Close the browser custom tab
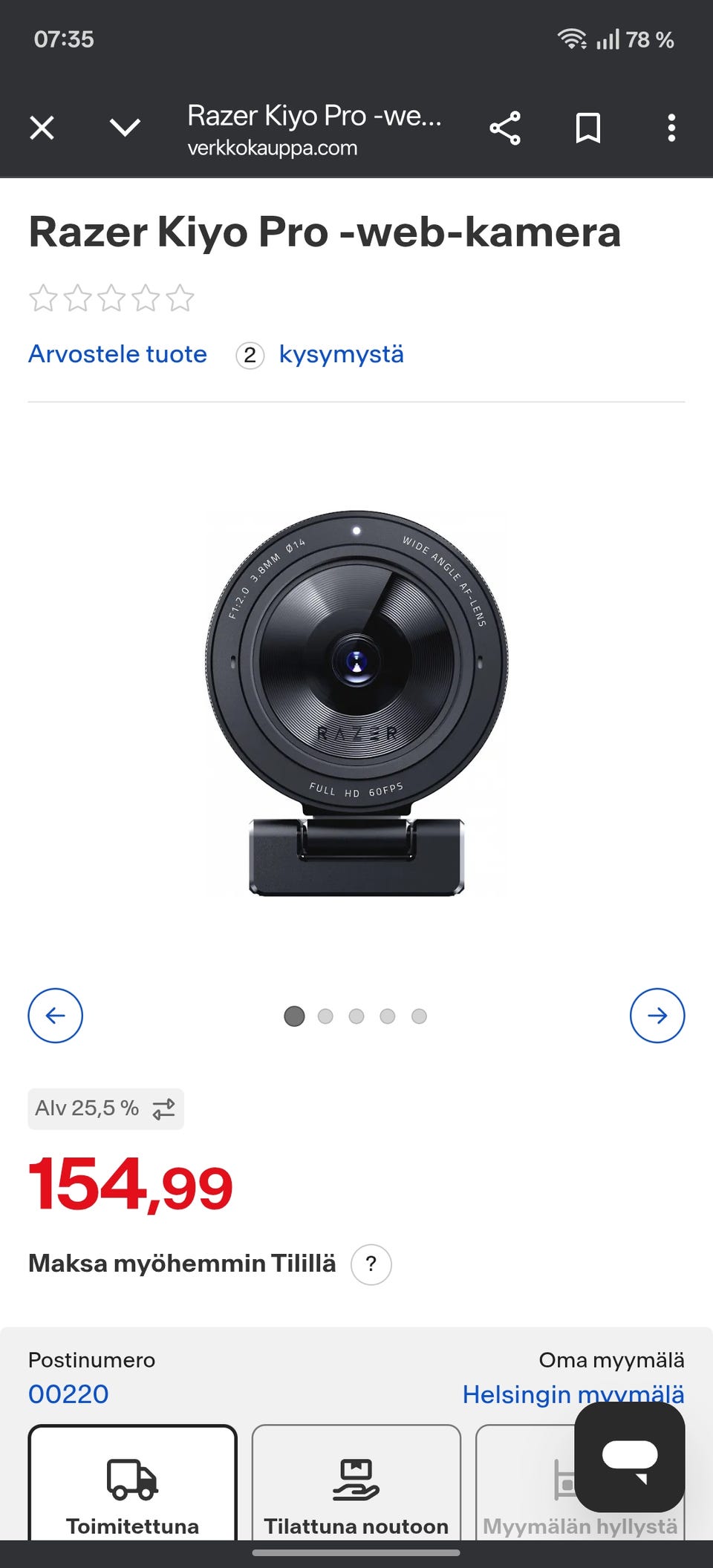713x1568 pixels. point(42,128)
